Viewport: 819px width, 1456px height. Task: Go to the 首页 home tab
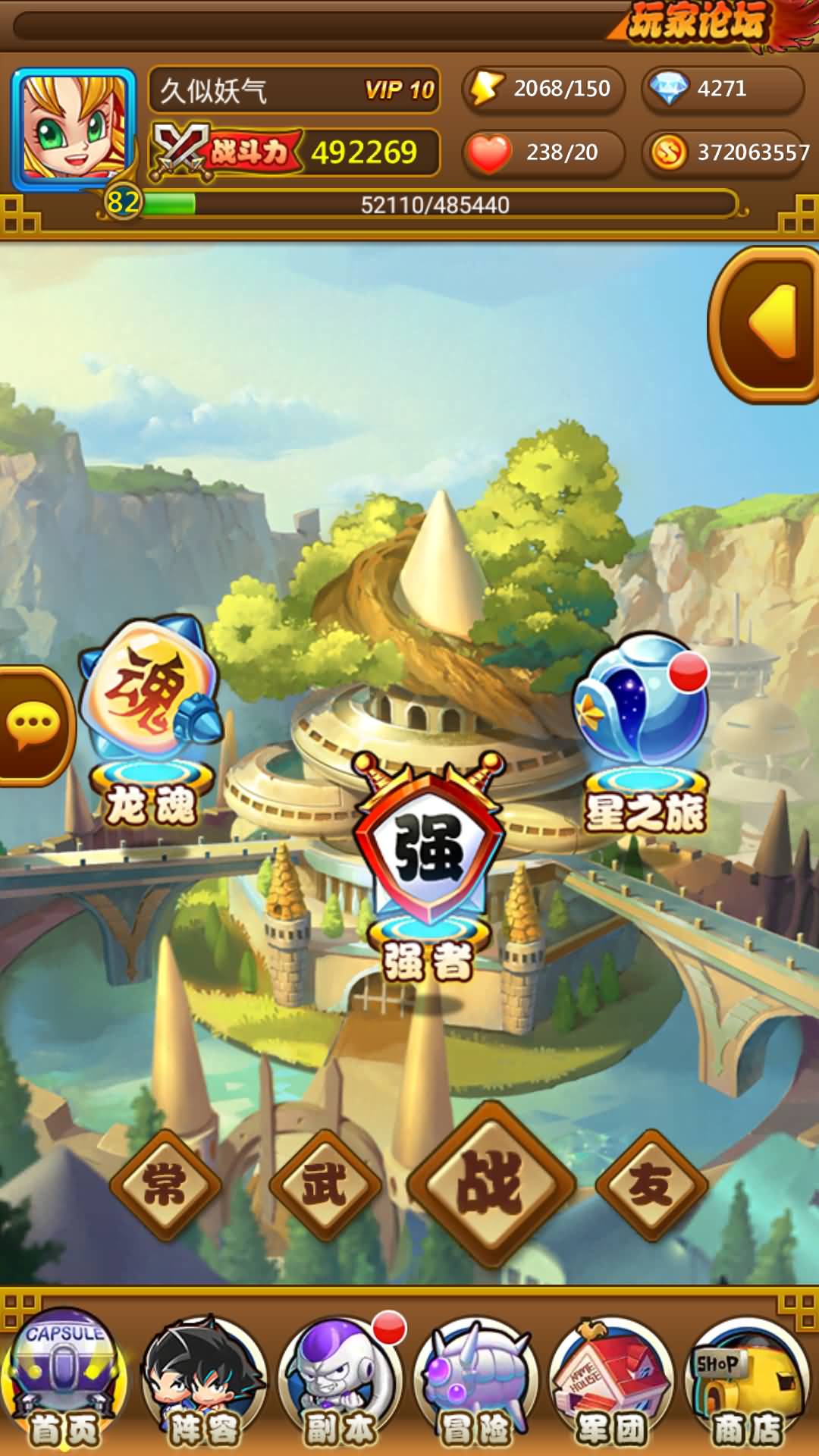tap(65, 1382)
